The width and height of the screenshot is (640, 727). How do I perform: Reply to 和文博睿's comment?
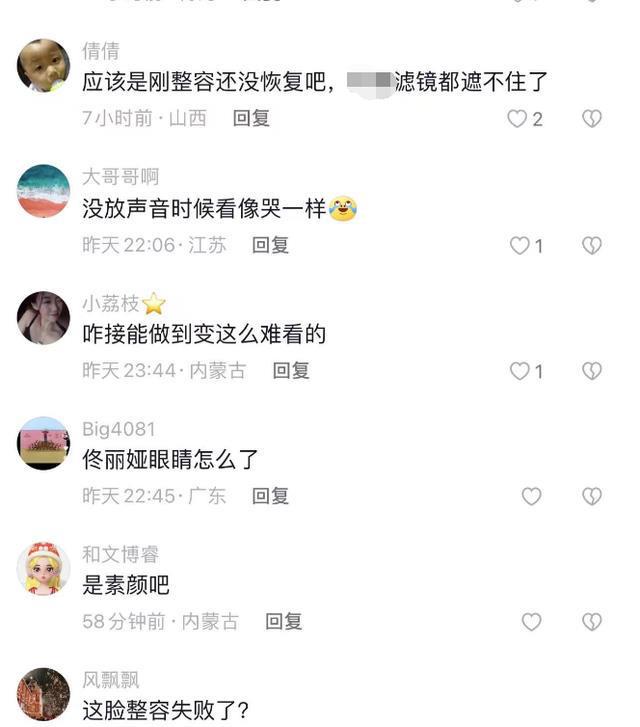point(284,621)
